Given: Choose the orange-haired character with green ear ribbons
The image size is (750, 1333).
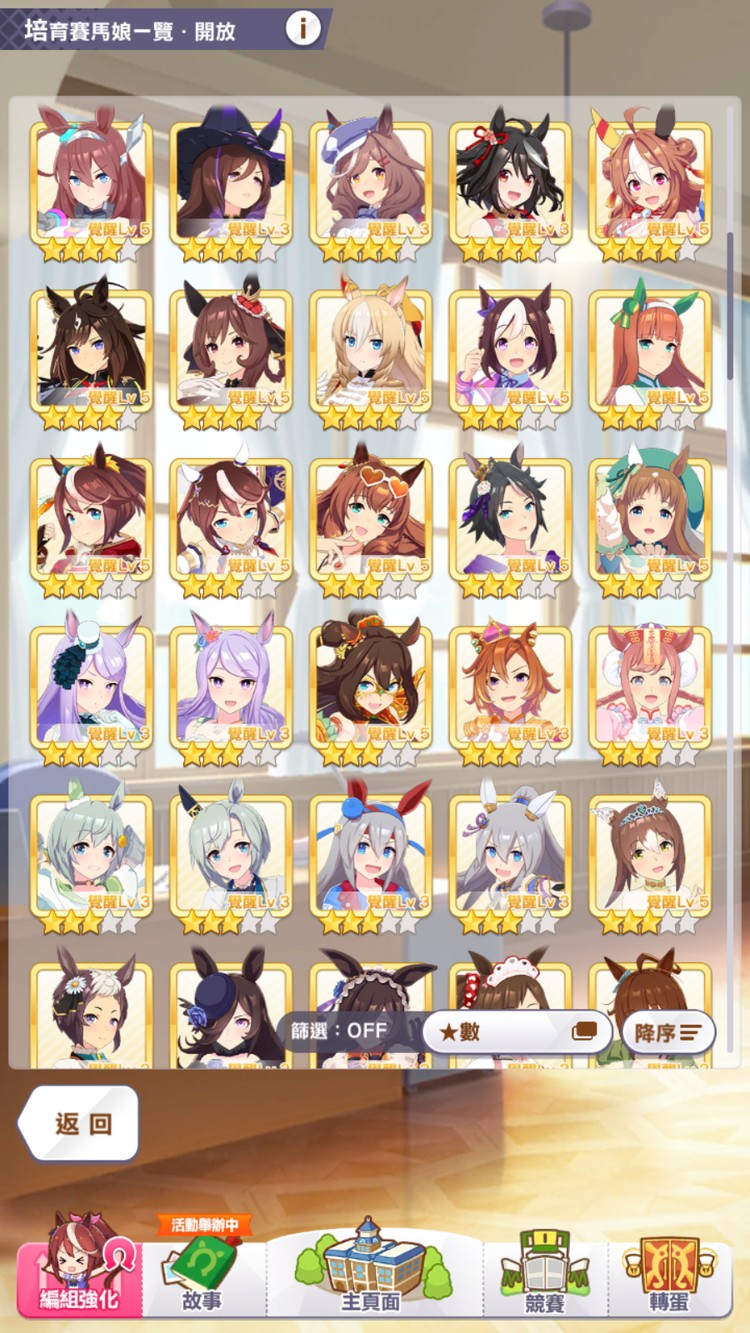Looking at the screenshot, I should point(650,351).
